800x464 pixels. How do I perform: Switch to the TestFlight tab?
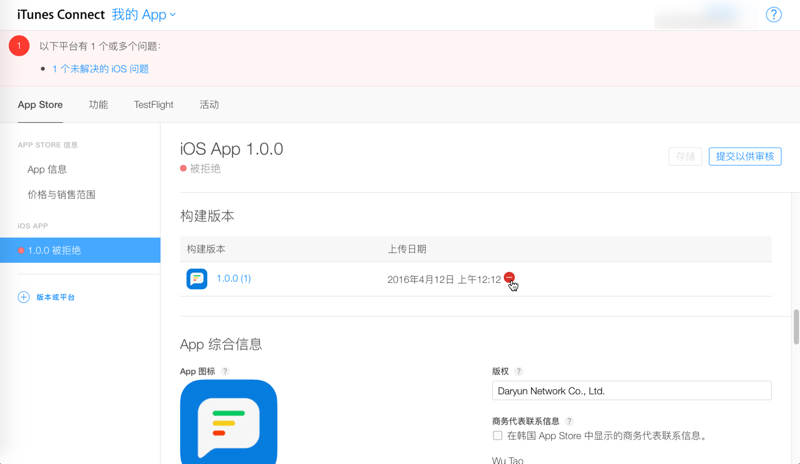click(x=153, y=105)
